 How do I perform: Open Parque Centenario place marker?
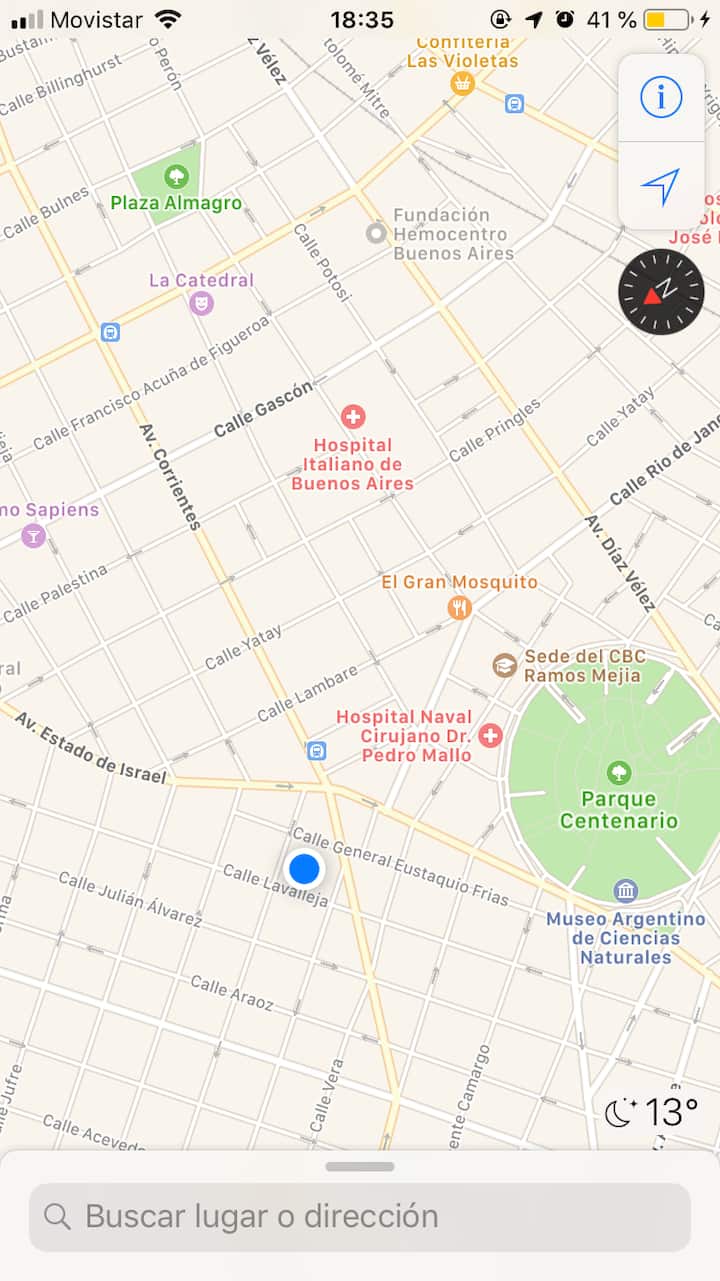(619, 773)
